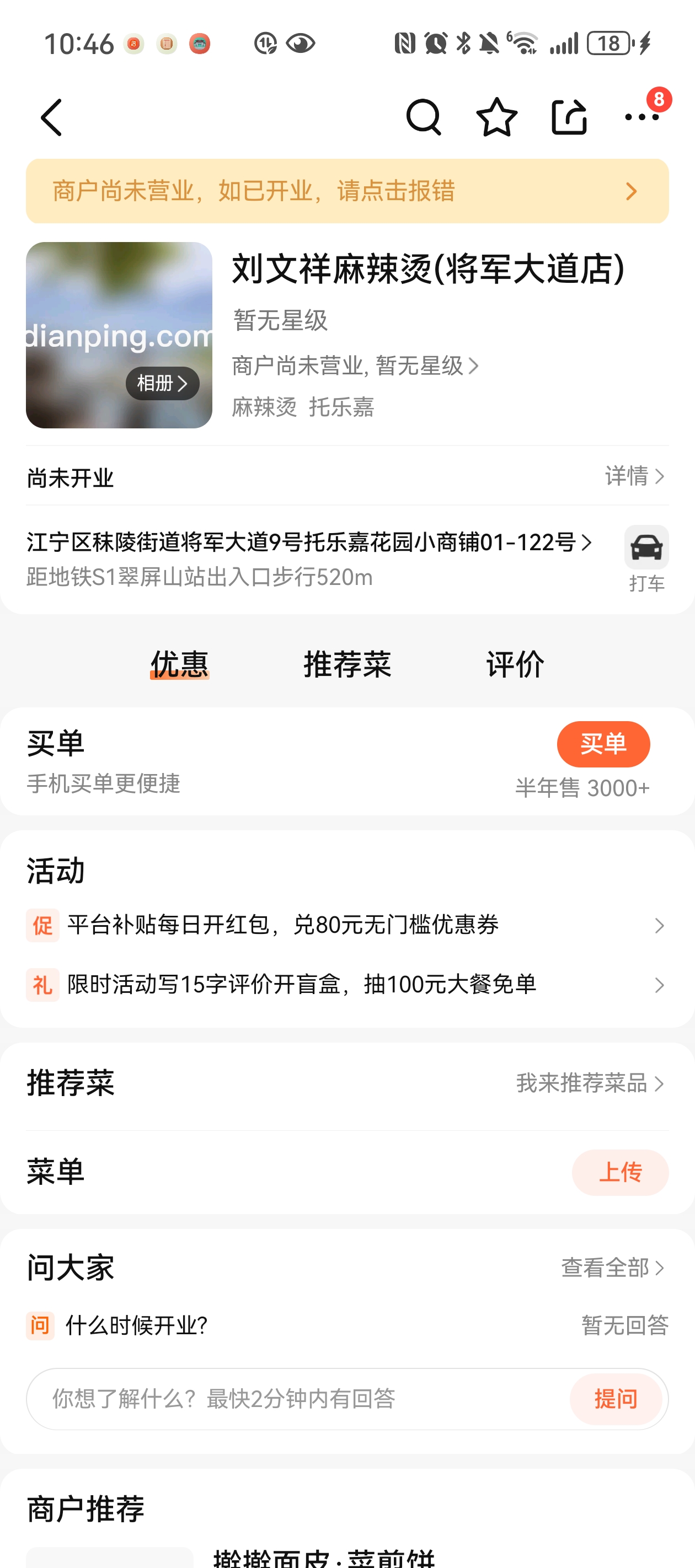Tap the question input field
The height and width of the screenshot is (1568, 695).
point(298,1399)
